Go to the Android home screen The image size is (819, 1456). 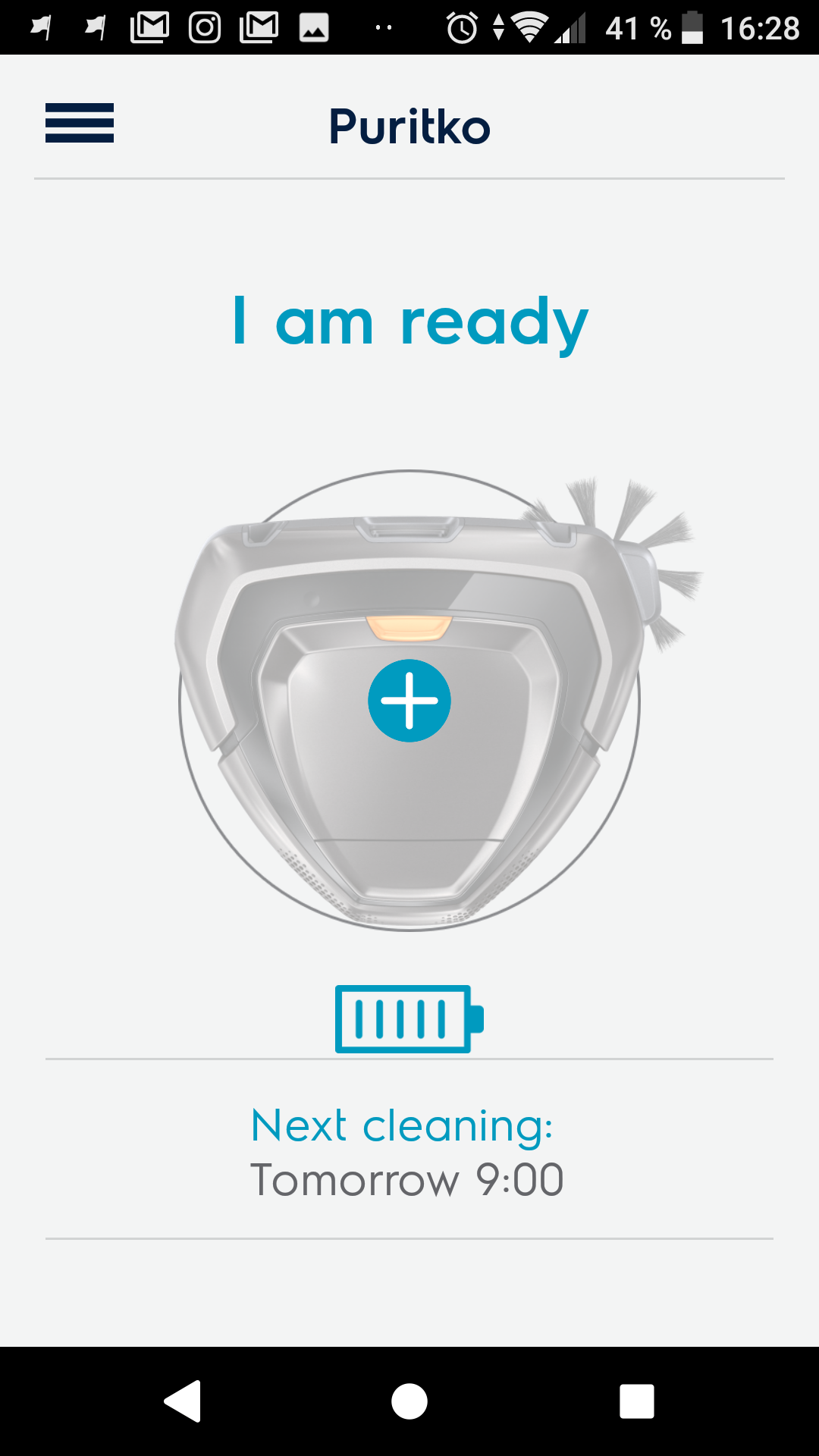(409, 1401)
